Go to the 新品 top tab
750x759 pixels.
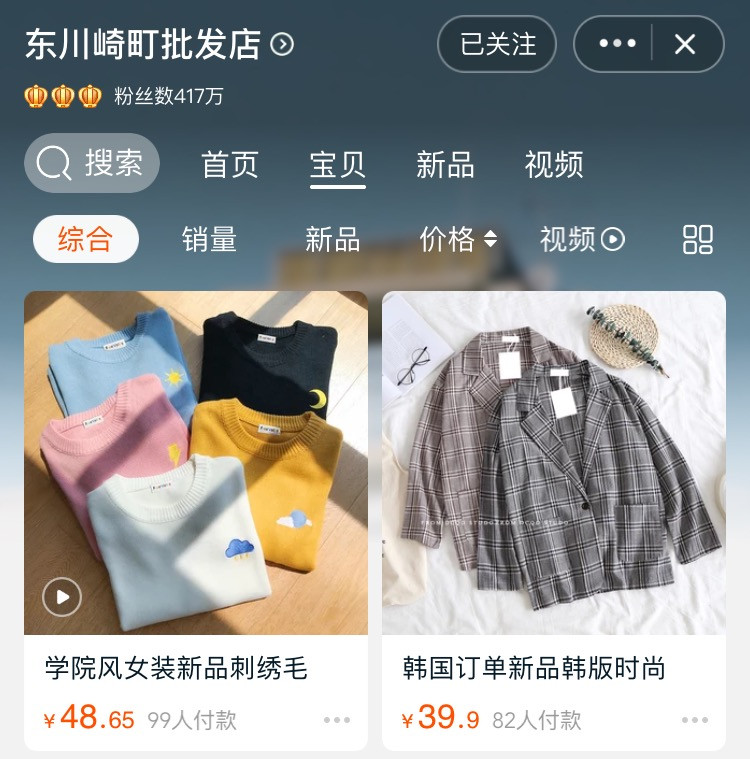click(x=445, y=164)
